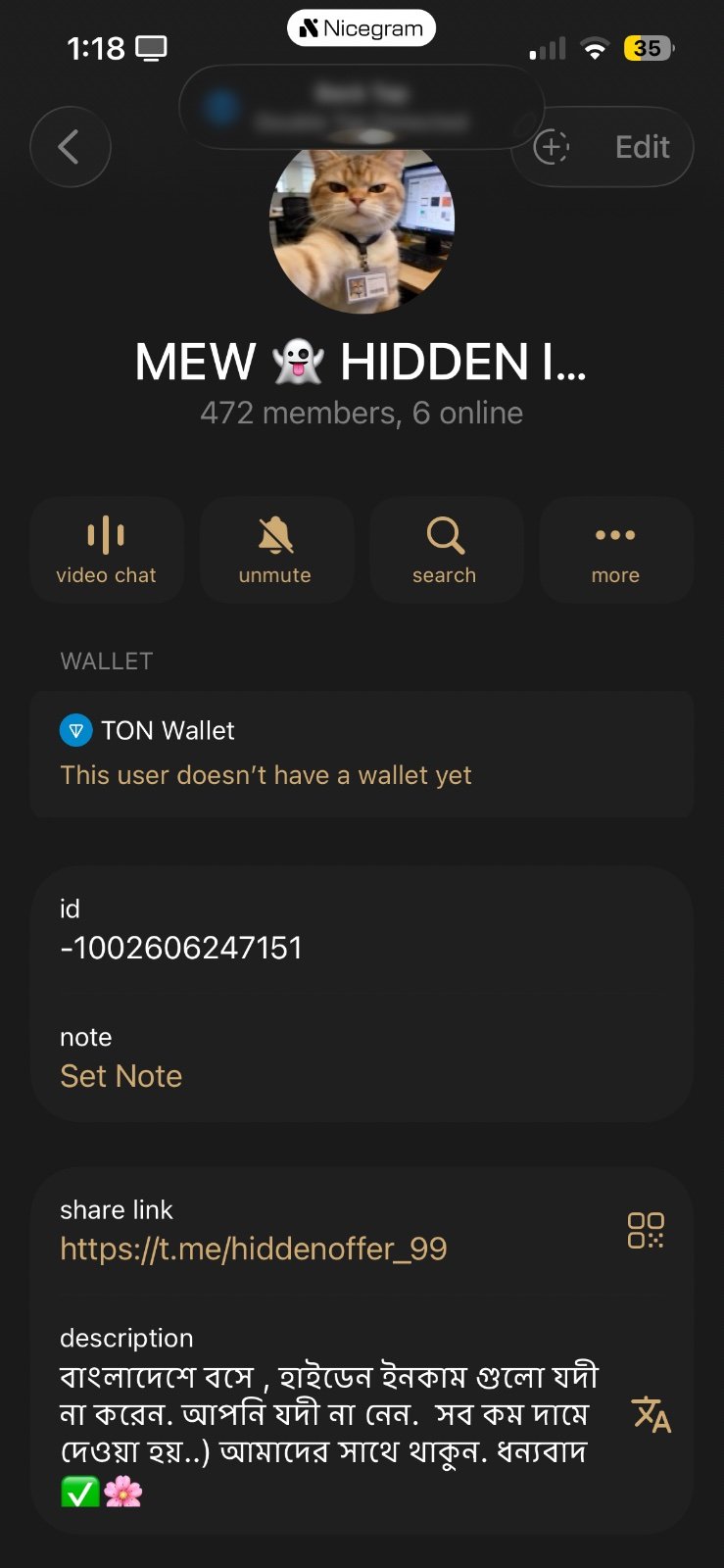Screen dimensions: 724x1568
Task: Return to Nicegram via the top pill
Action: [362, 28]
